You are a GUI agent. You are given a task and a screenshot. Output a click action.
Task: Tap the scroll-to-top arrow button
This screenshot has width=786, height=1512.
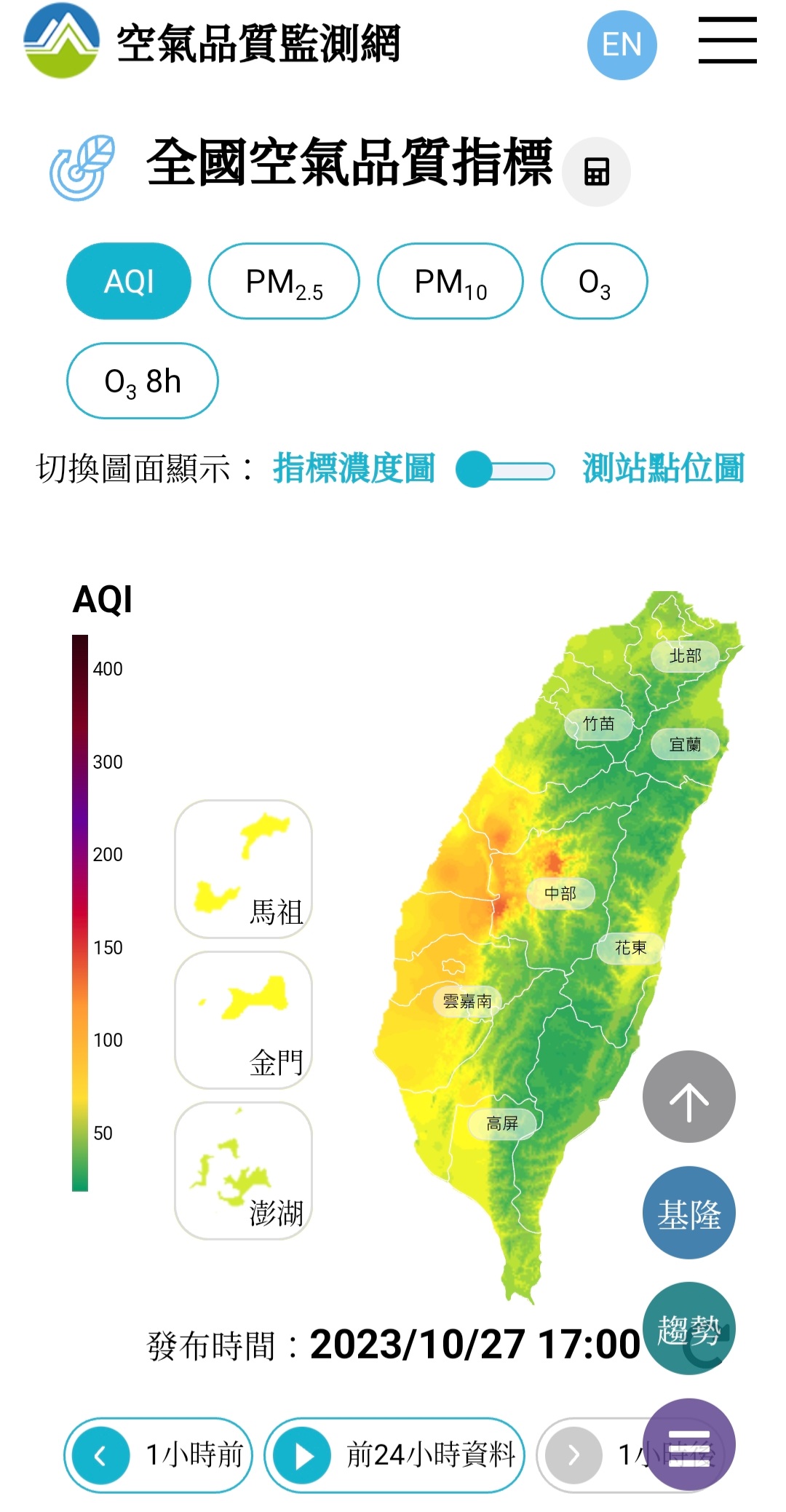click(x=688, y=1096)
